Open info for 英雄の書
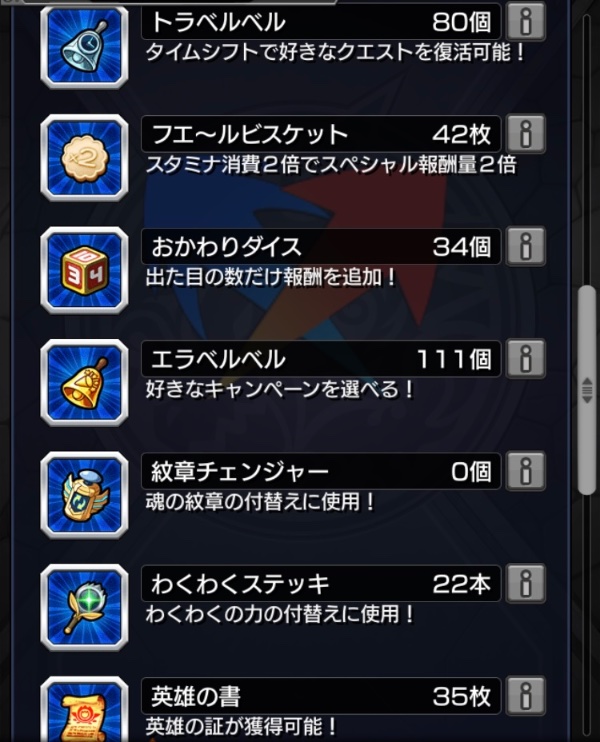The height and width of the screenshot is (742, 600). [525, 695]
